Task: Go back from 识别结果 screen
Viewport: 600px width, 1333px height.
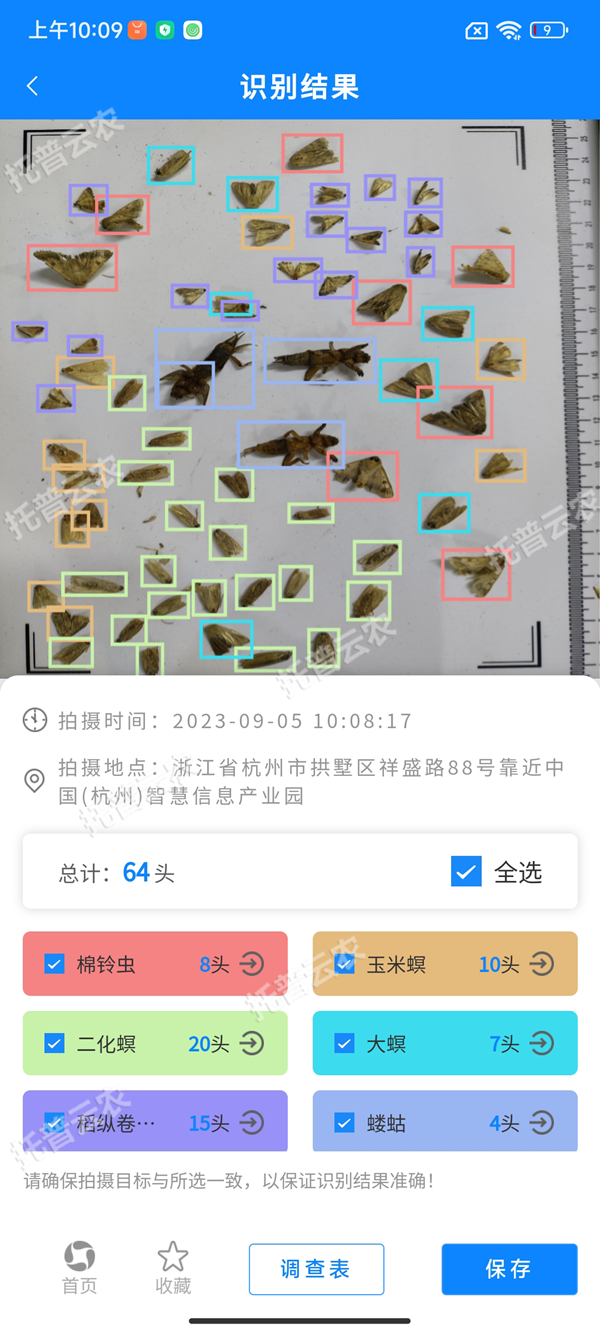Action: point(32,86)
